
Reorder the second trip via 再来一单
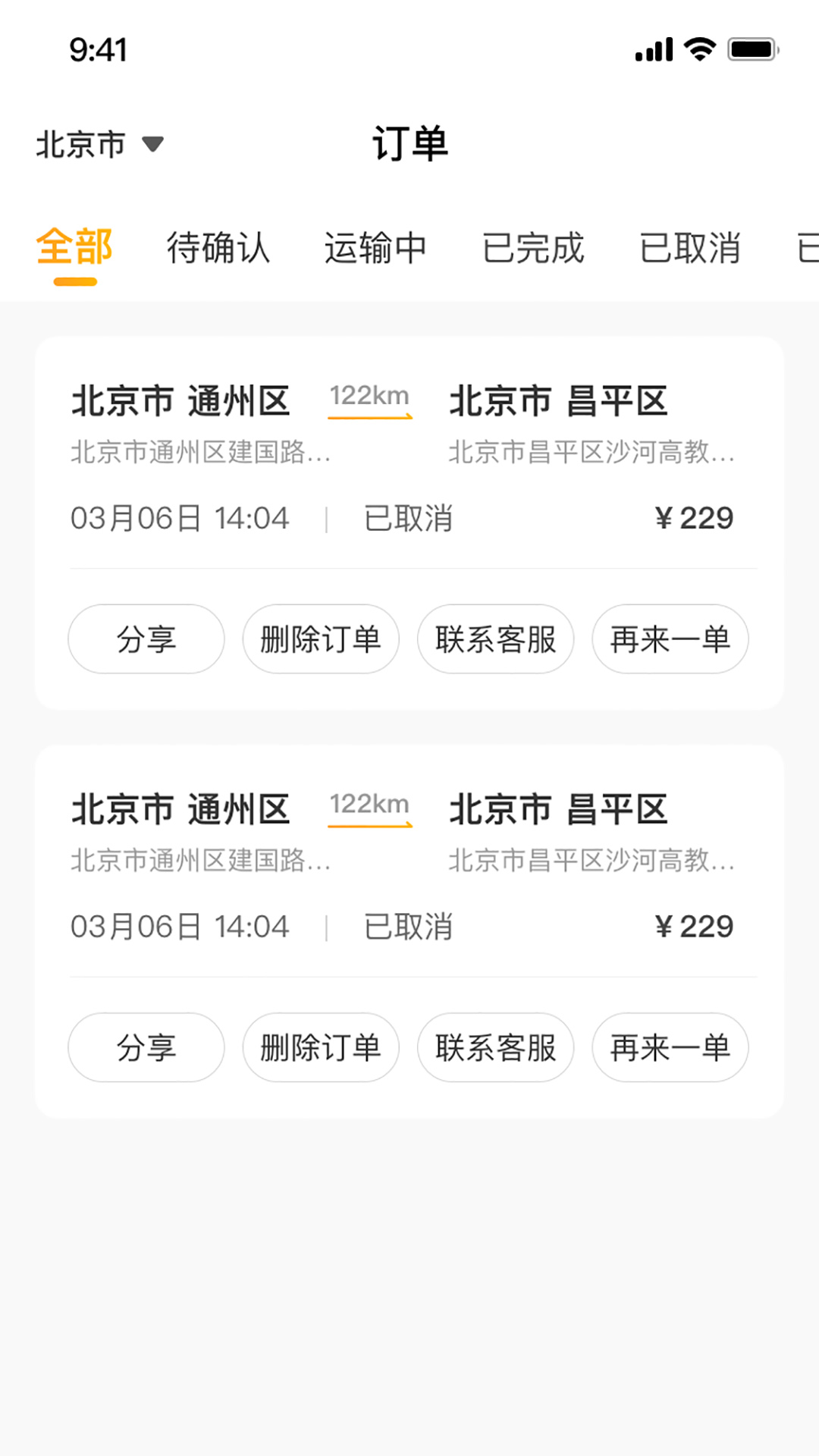click(670, 1047)
